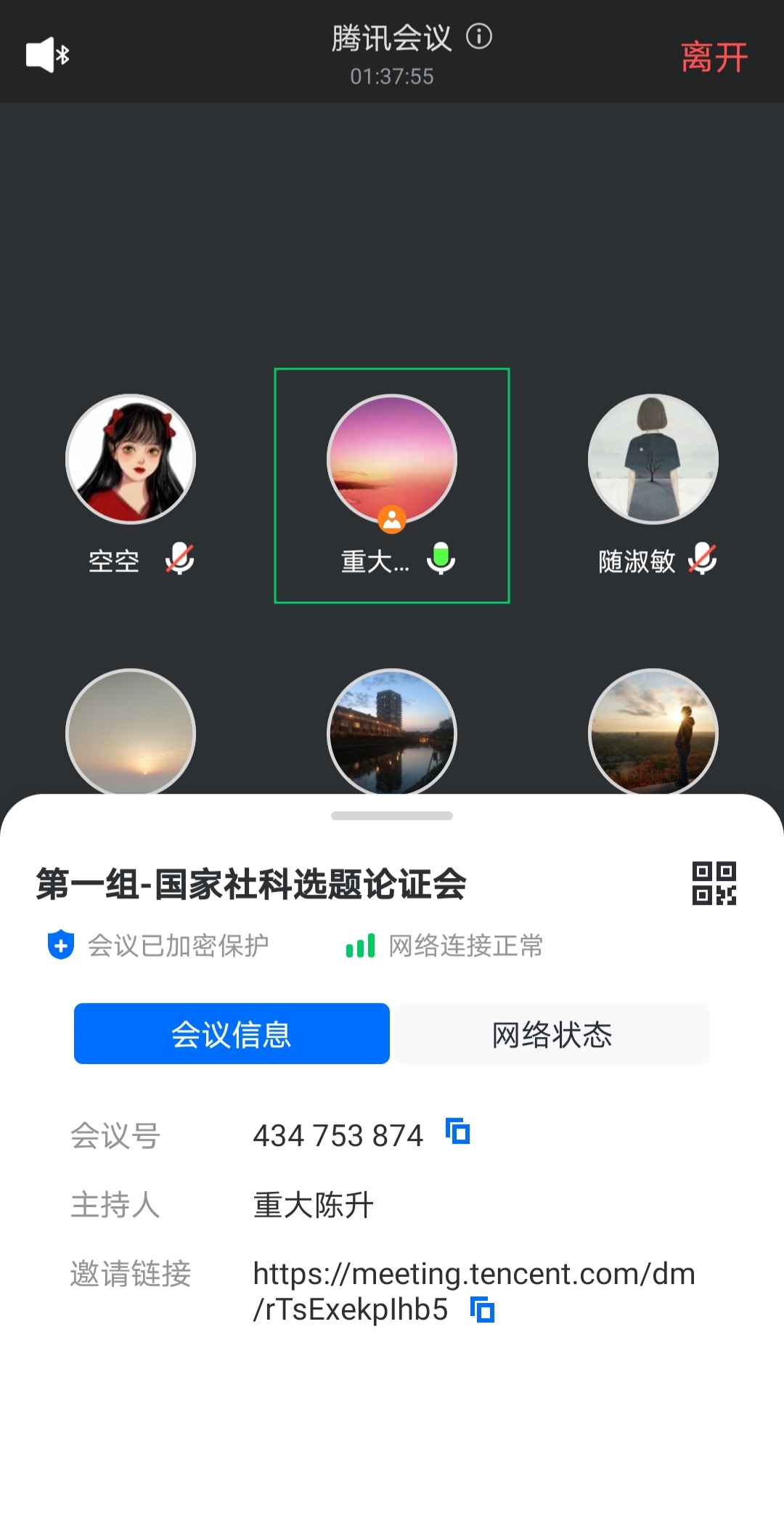Copy the meeting number 434 753 874
This screenshot has width=784, height=1523.
pos(458,1132)
